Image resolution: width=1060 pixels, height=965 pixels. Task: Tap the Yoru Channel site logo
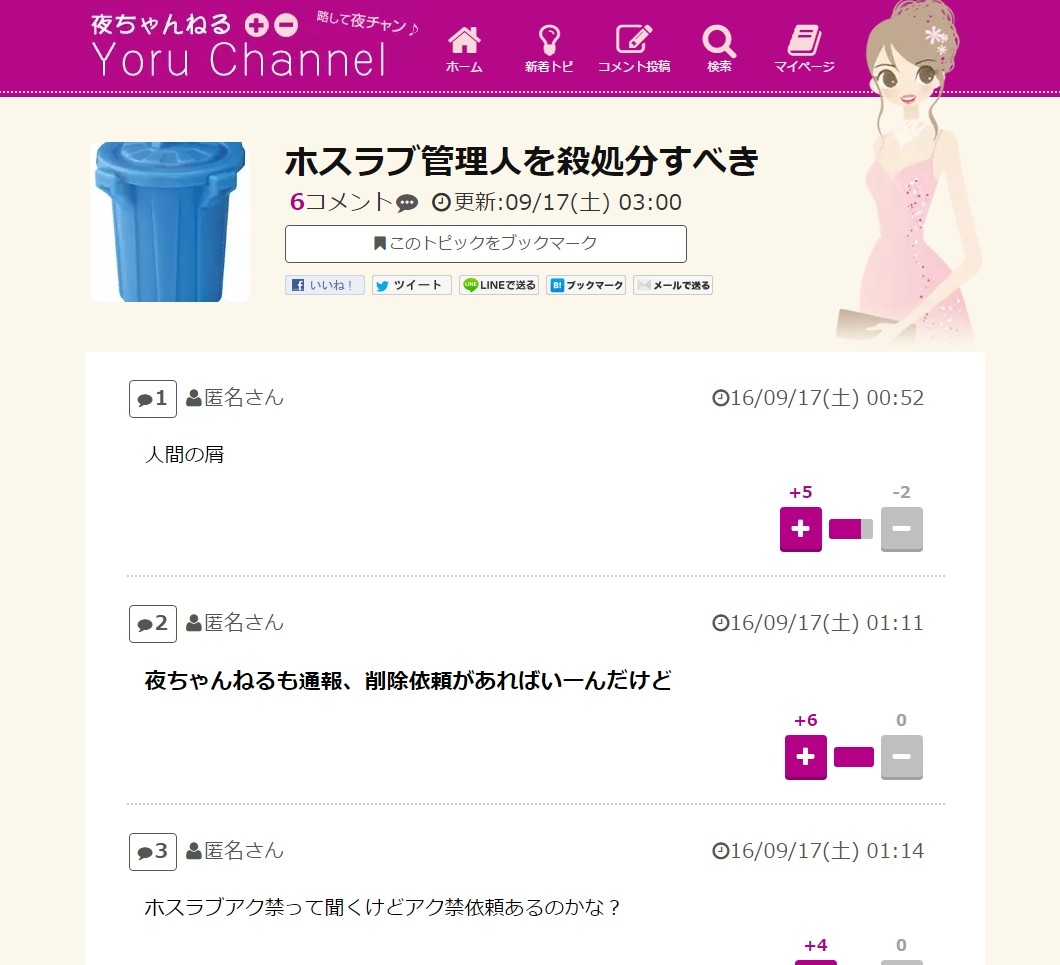238,59
